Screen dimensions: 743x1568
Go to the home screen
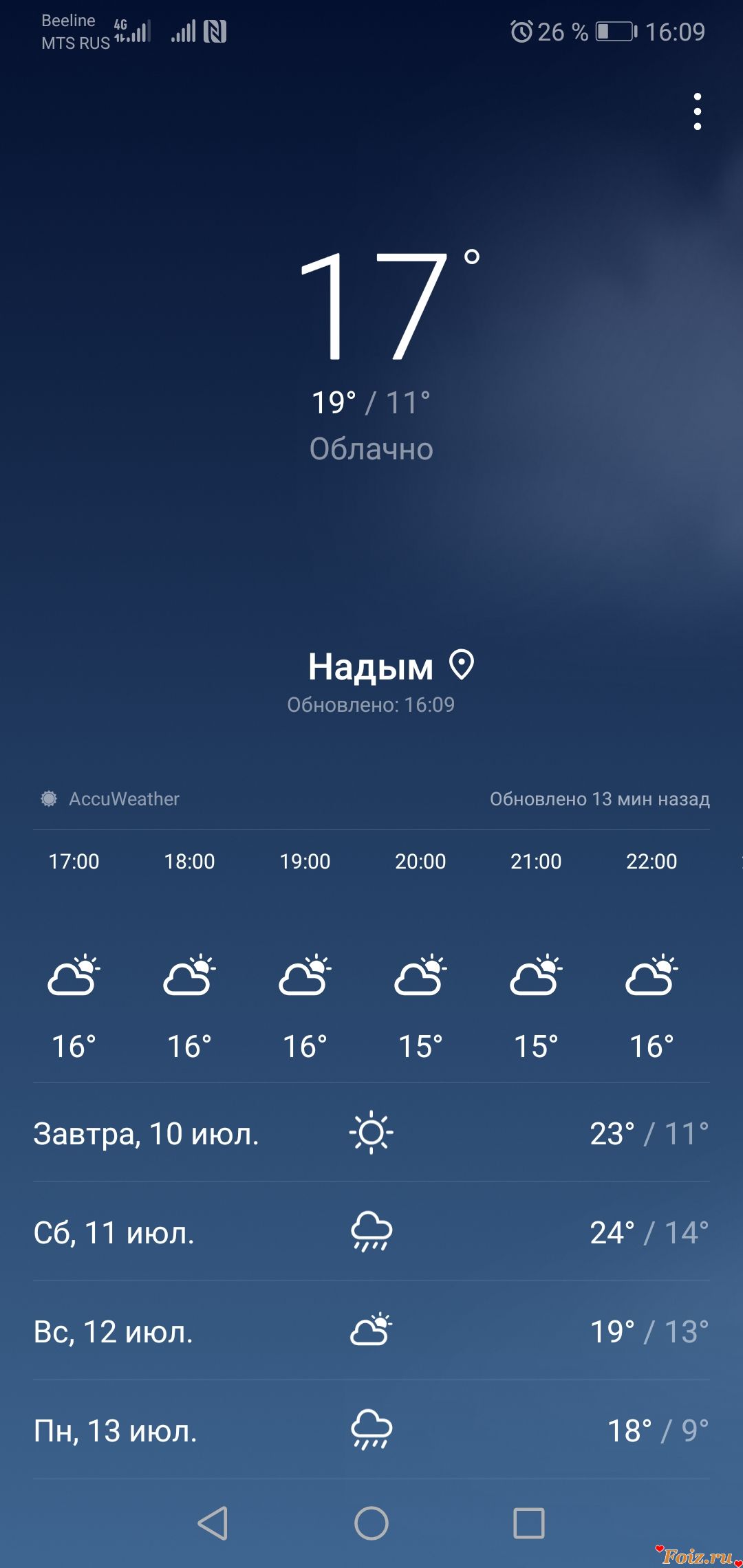371,1523
